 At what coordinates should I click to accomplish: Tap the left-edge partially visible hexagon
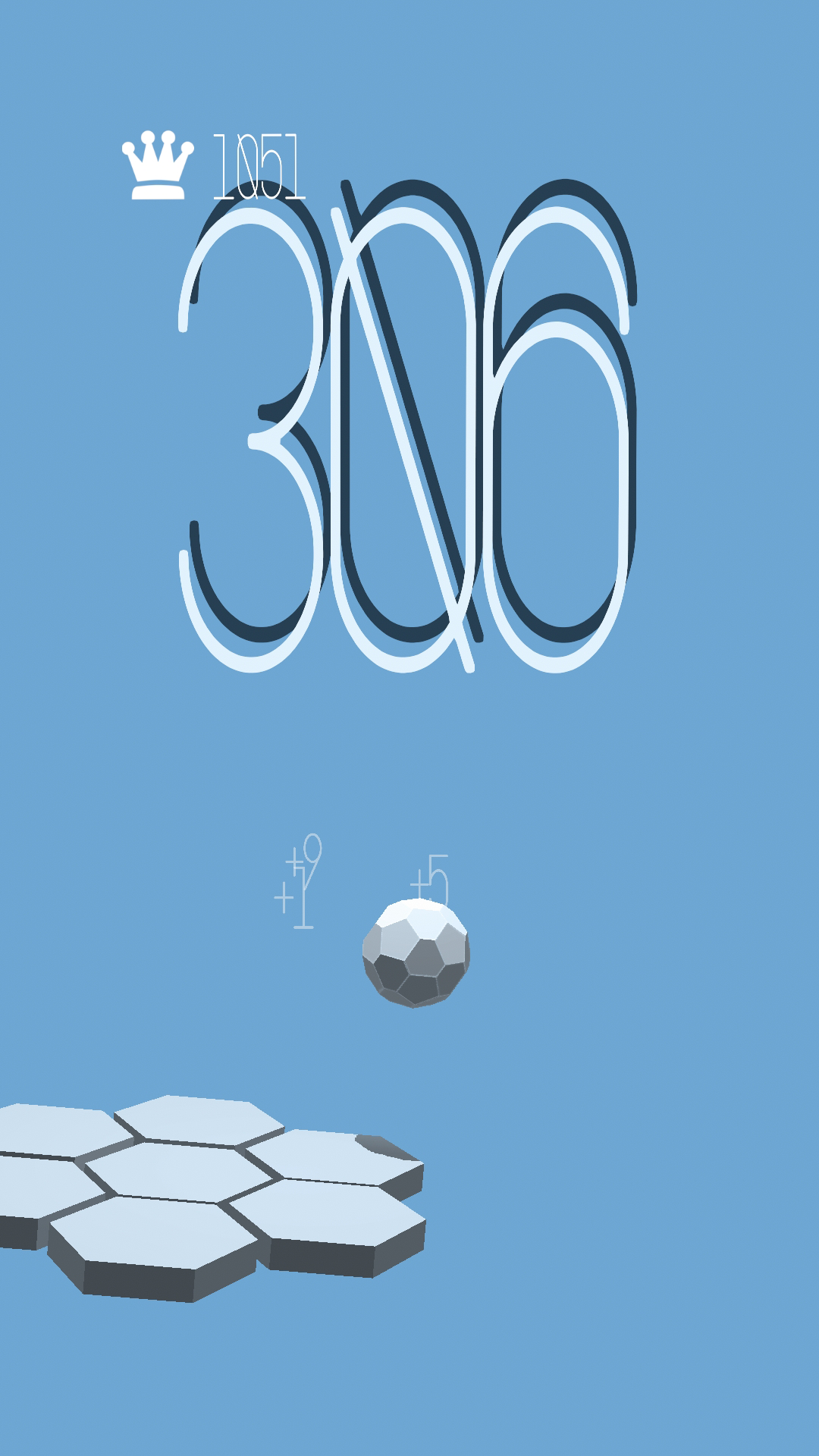(x=30, y=1183)
